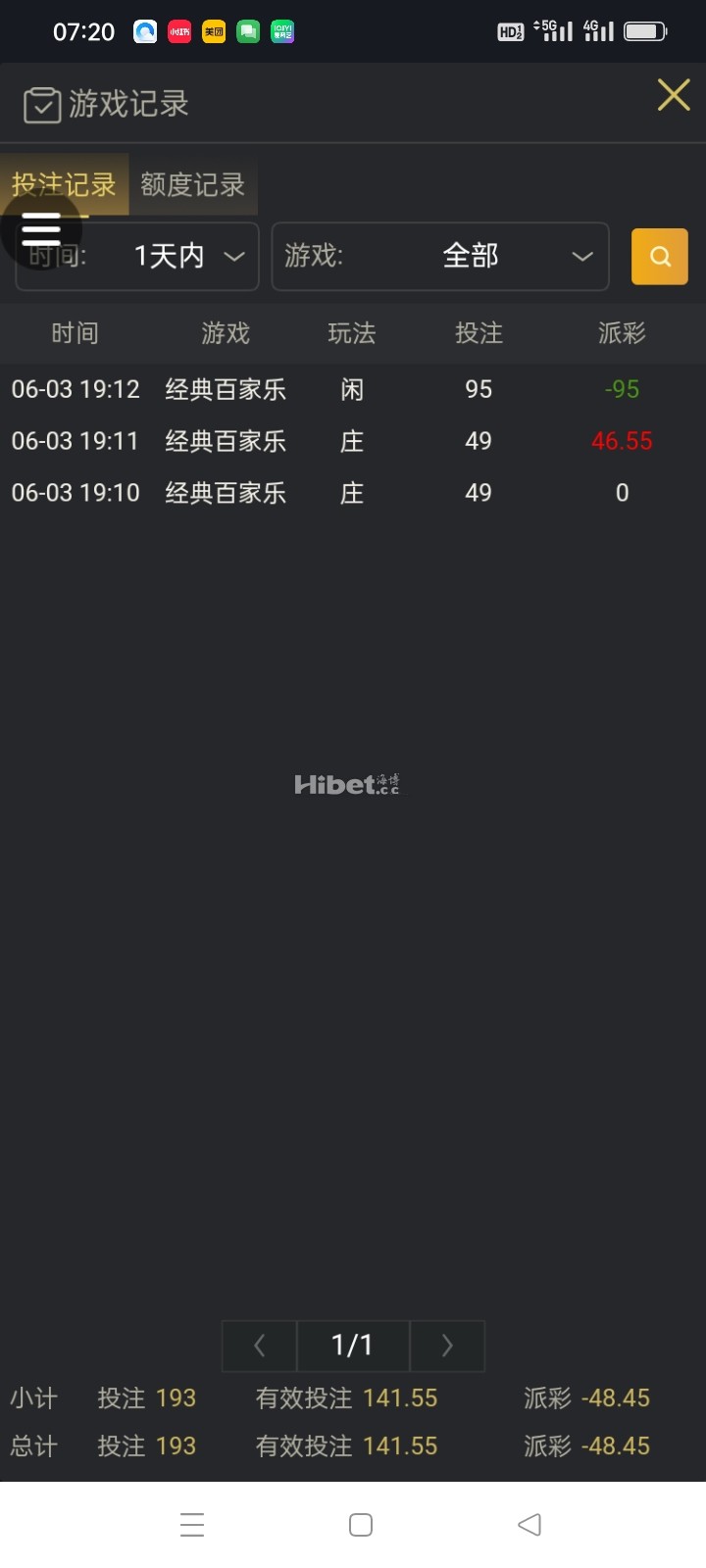Open the WeChat icon in status bar

[247, 31]
